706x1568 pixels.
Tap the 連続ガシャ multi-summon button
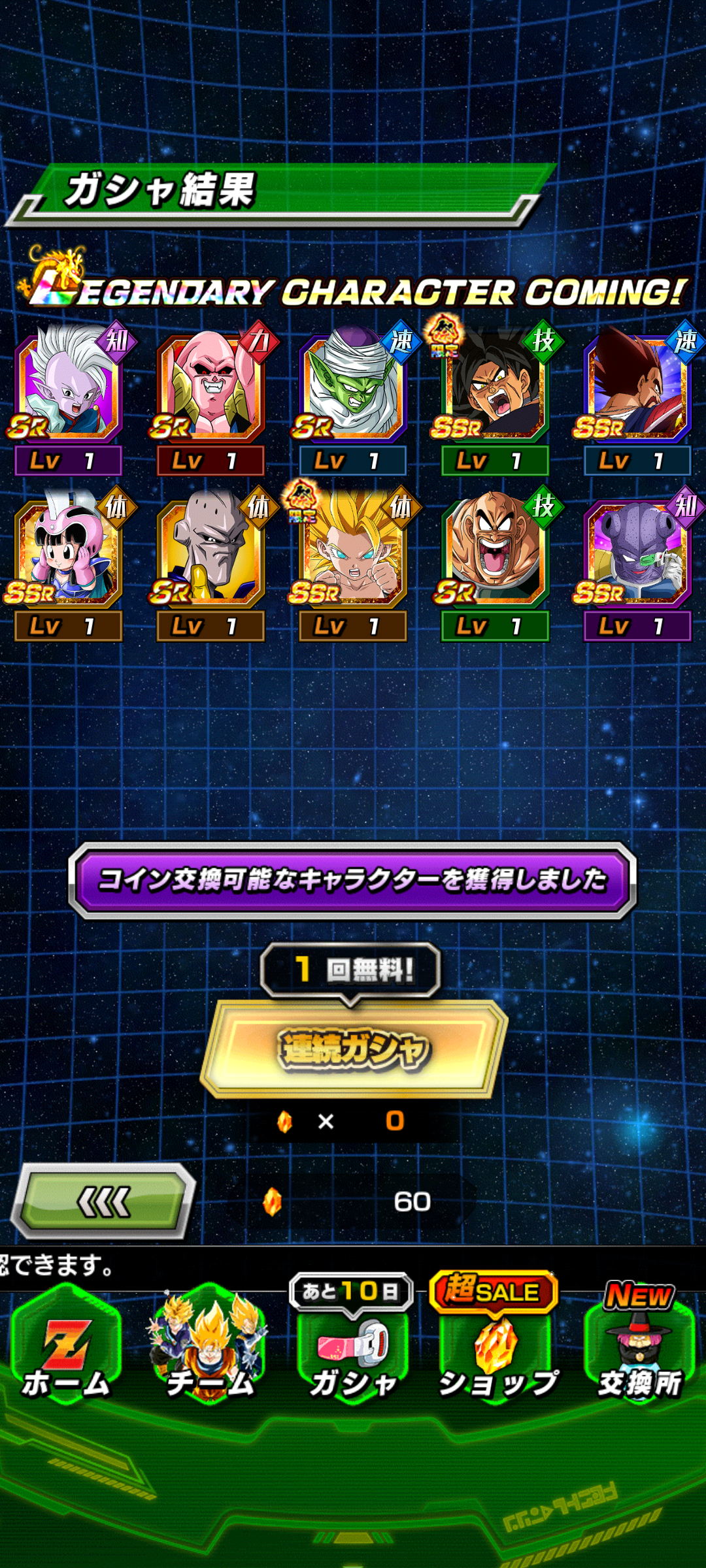click(354, 1049)
